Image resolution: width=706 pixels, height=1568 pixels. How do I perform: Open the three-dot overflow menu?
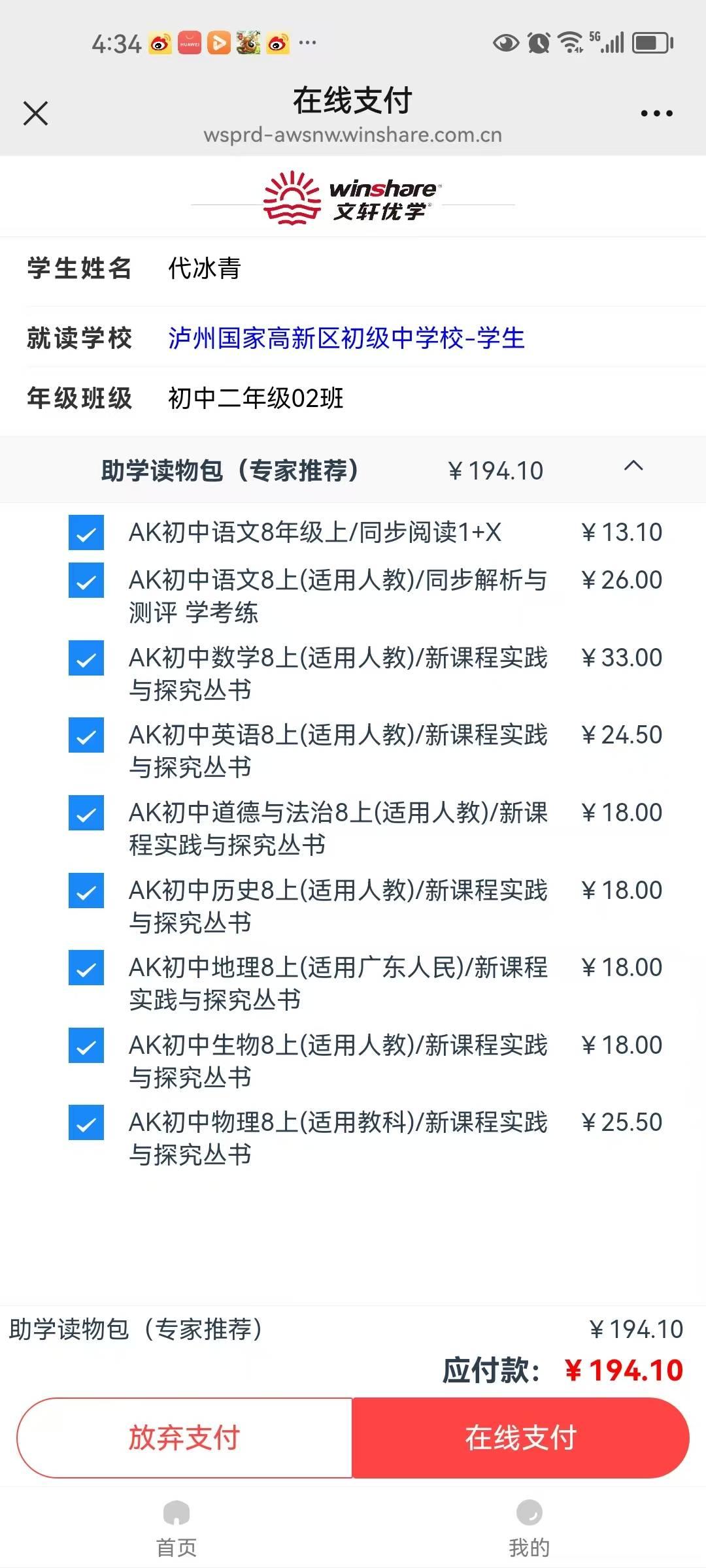pos(656,114)
